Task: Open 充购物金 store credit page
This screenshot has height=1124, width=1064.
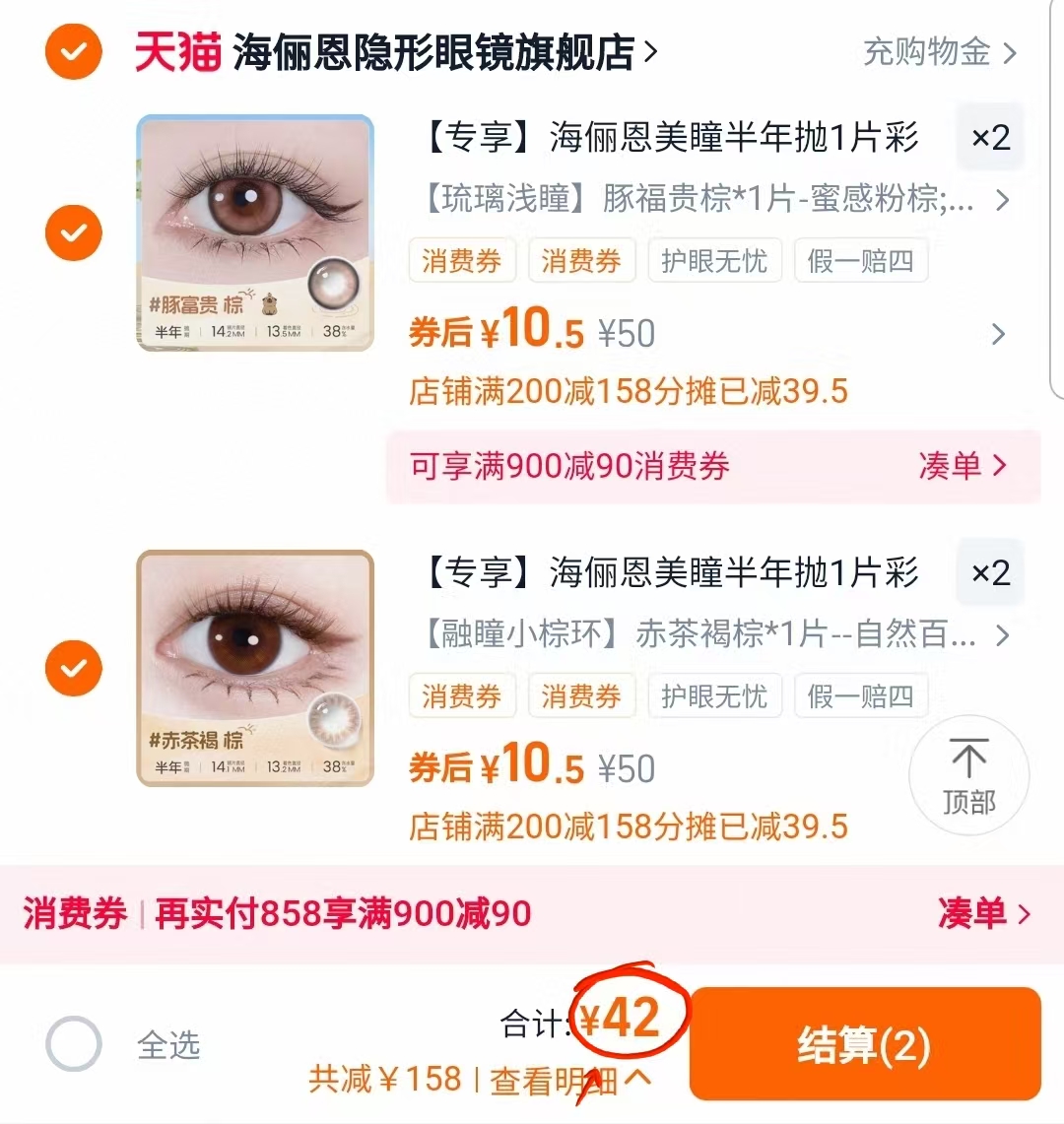Action: [928, 55]
